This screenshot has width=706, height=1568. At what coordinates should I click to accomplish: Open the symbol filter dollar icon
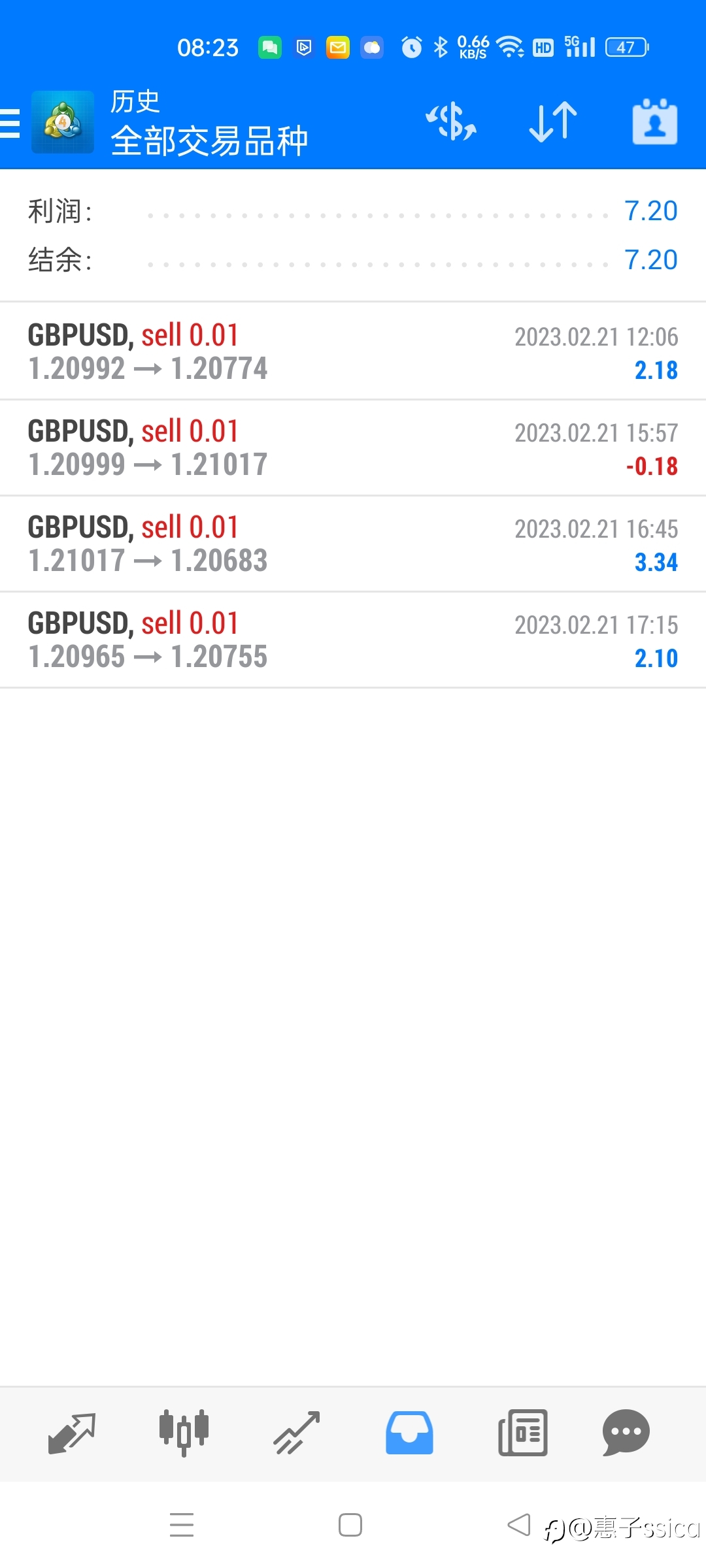451,122
